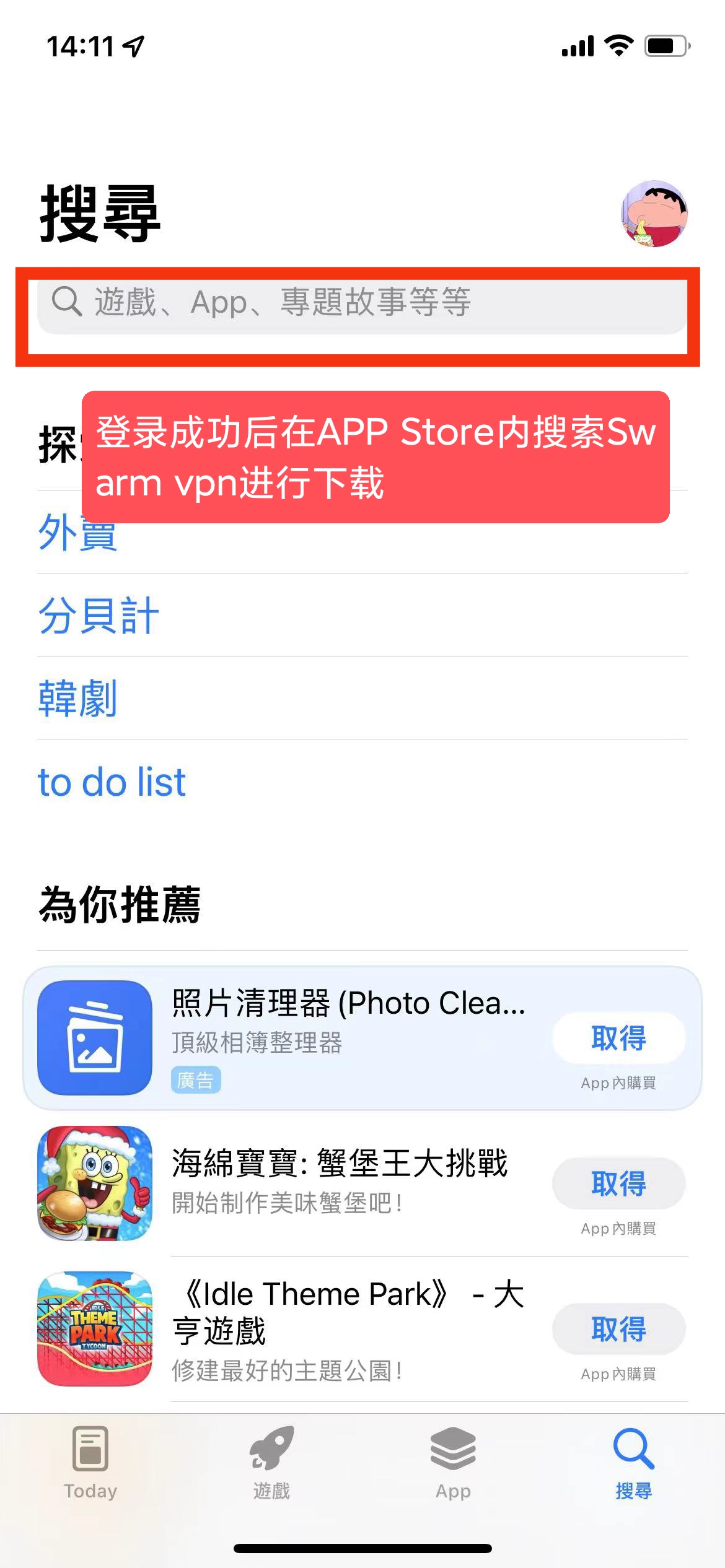This screenshot has height=1568, width=725.
Task: Switch to the 遊戲 tab
Action: point(271,1463)
